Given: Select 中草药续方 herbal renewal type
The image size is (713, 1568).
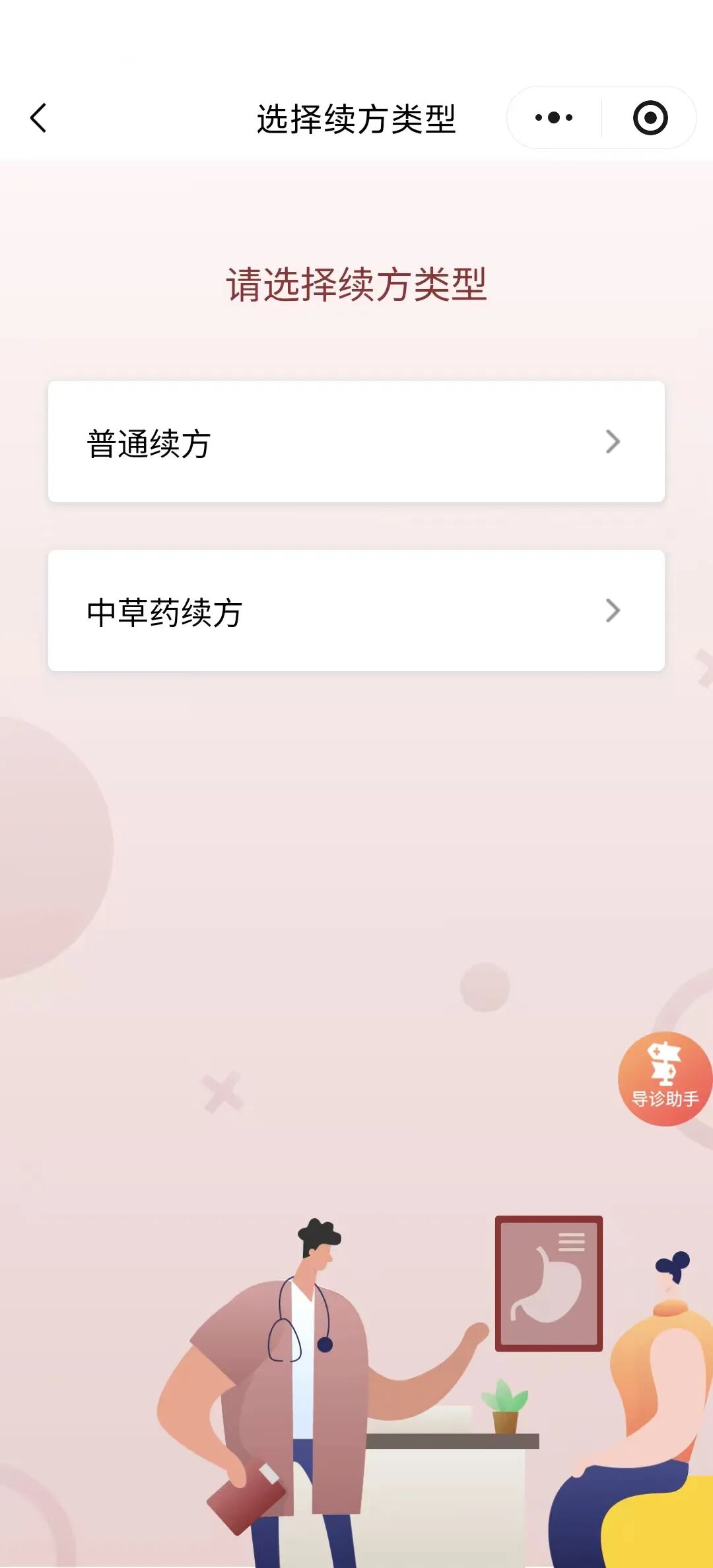Looking at the screenshot, I should (x=356, y=610).
